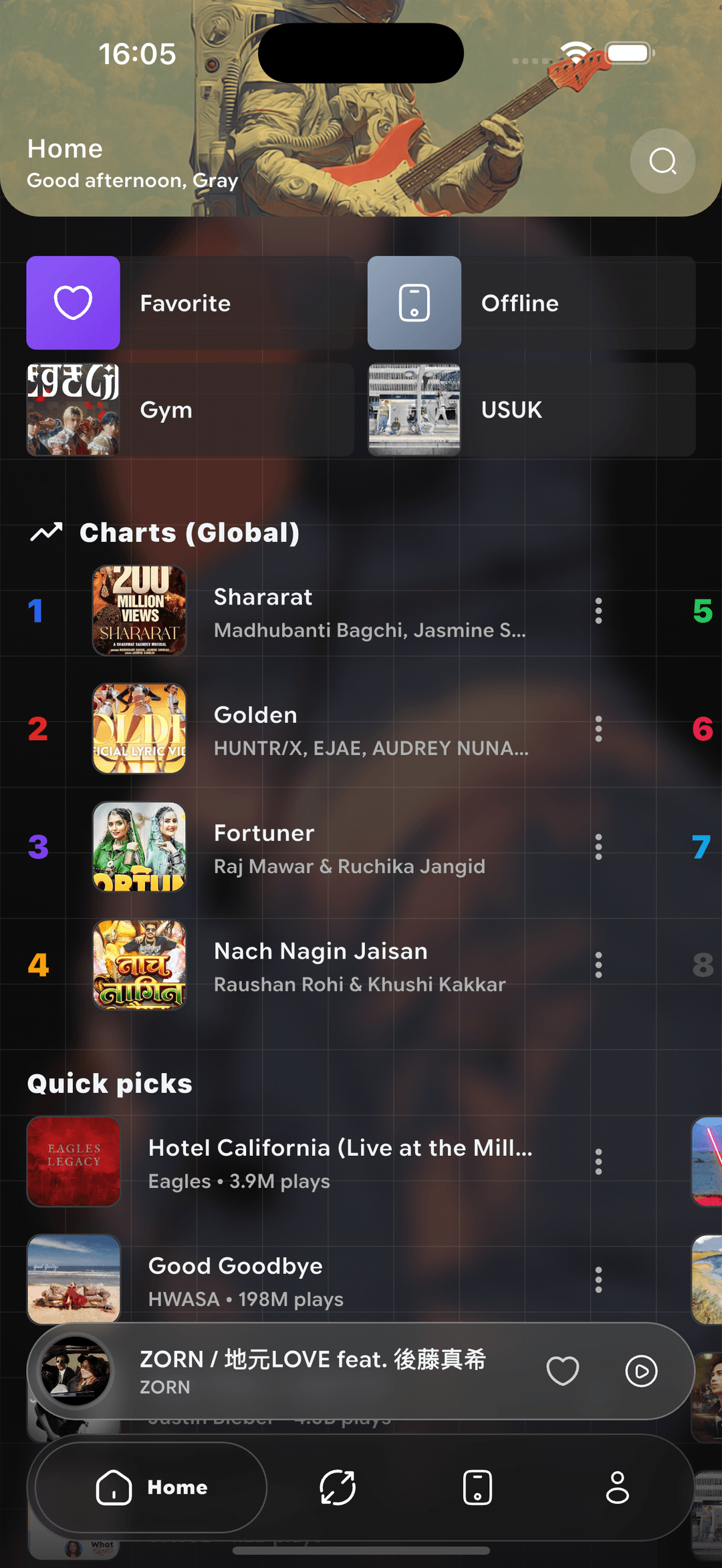Screen dimensions: 722x1568
Task: Open the Gym playlist
Action: click(190, 410)
